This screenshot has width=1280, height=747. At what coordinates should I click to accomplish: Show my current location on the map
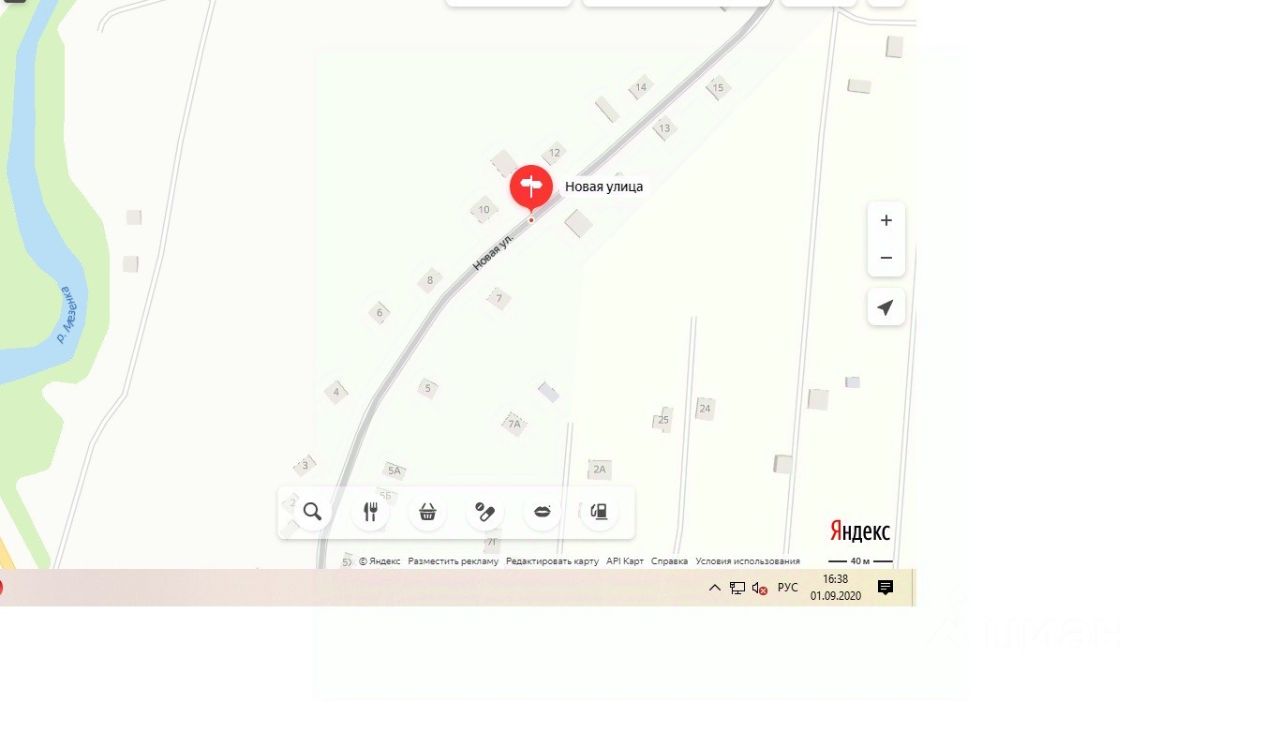coord(886,308)
